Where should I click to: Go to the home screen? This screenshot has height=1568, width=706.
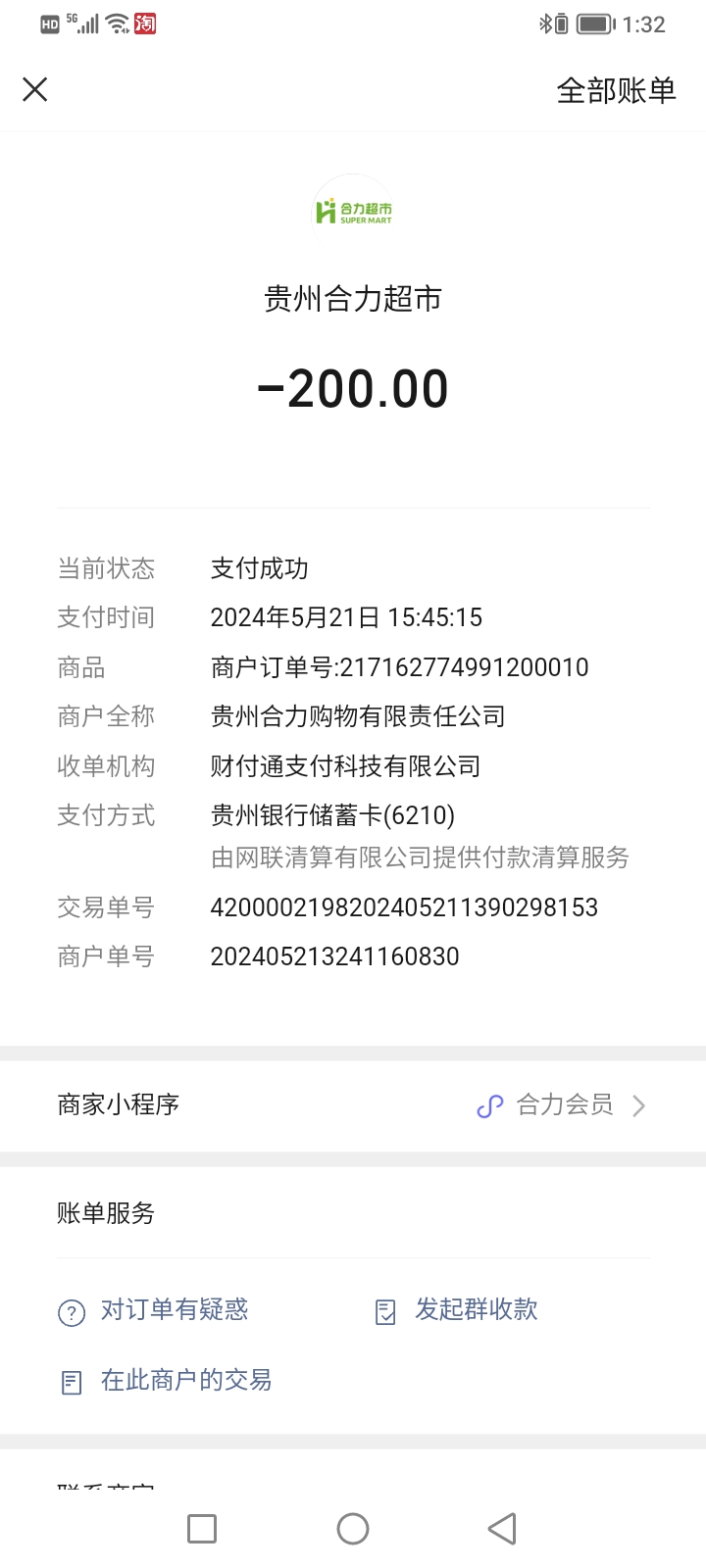tap(353, 1529)
